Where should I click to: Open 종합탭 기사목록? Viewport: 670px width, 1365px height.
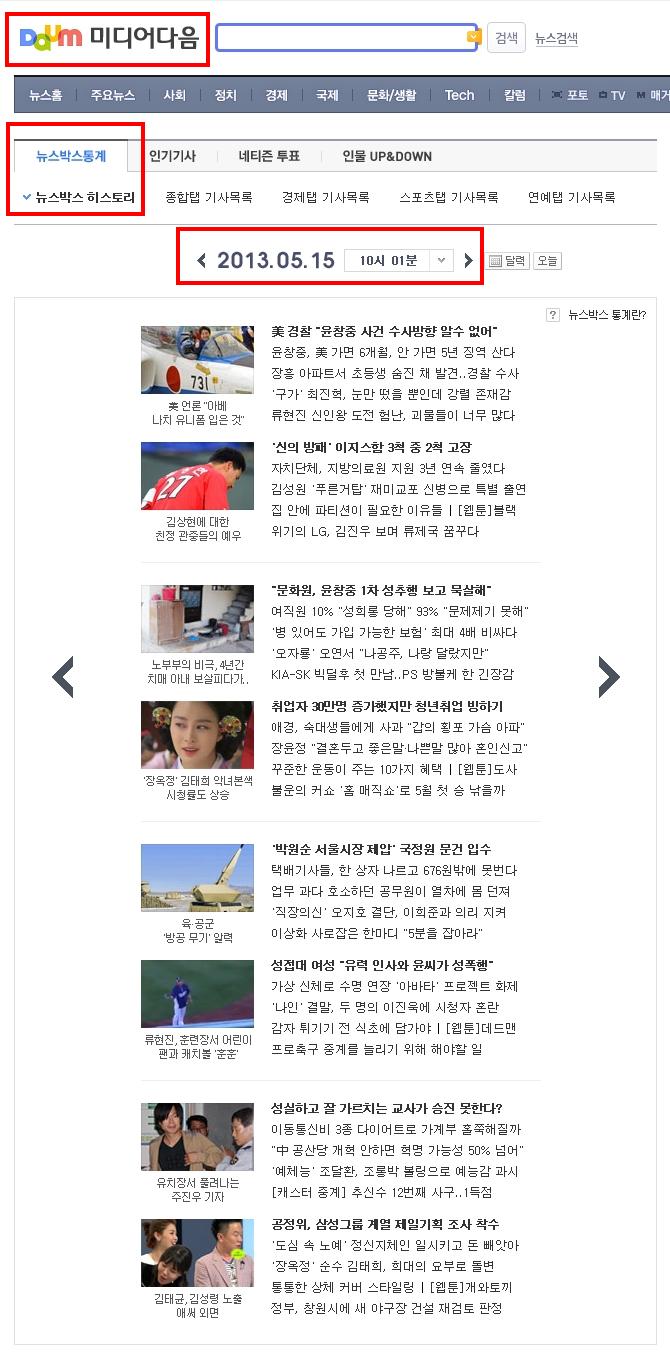click(x=208, y=197)
